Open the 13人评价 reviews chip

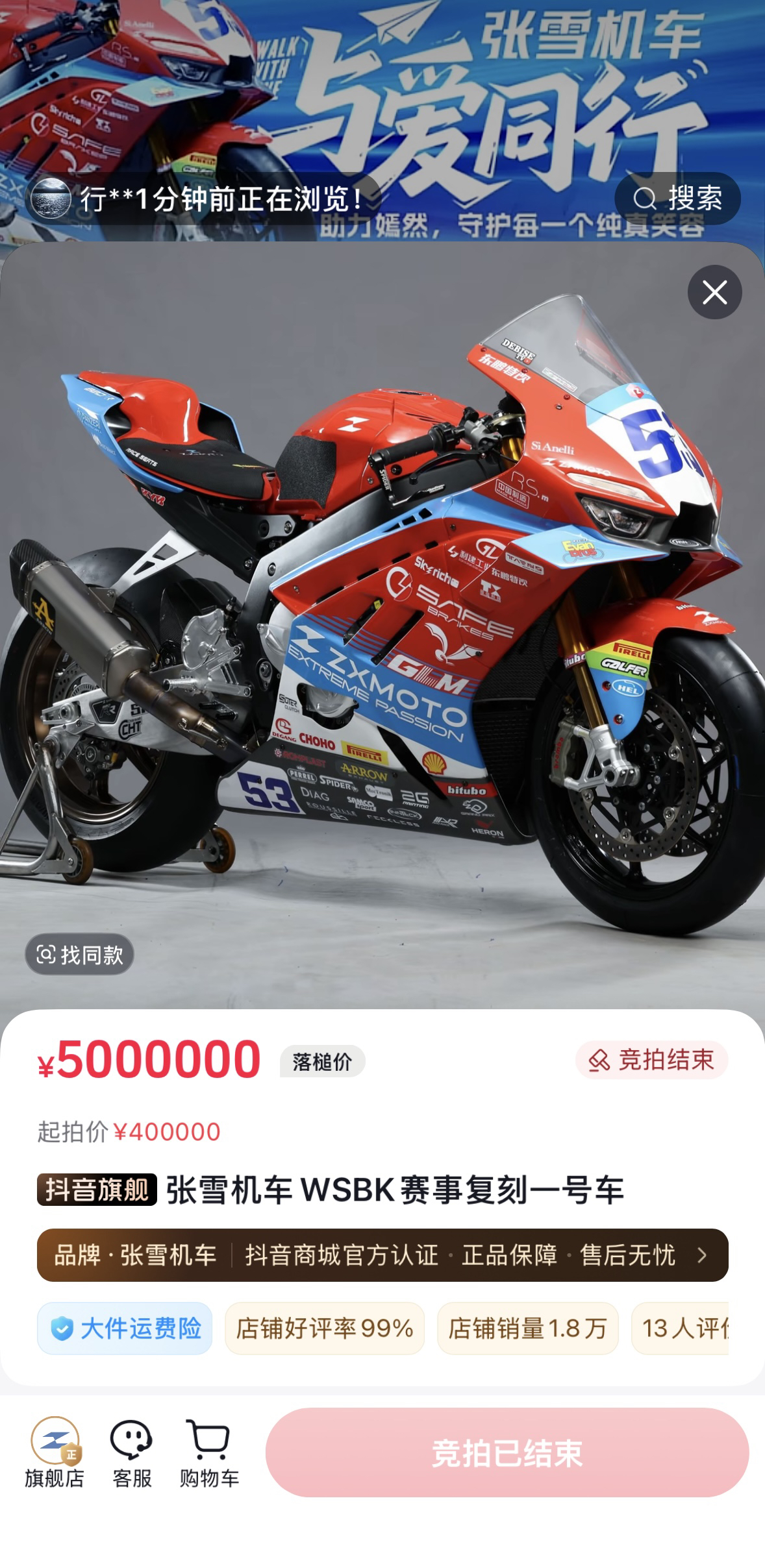pos(682,1328)
